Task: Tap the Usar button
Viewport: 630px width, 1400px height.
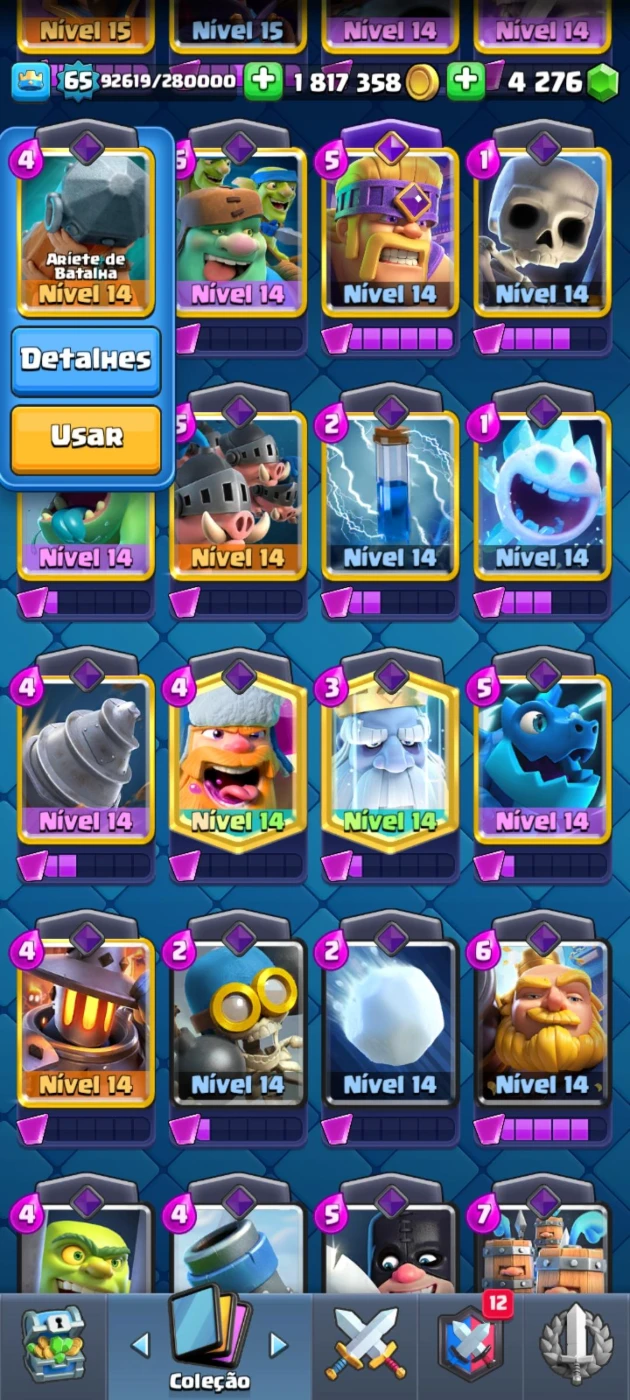Action: (86, 437)
